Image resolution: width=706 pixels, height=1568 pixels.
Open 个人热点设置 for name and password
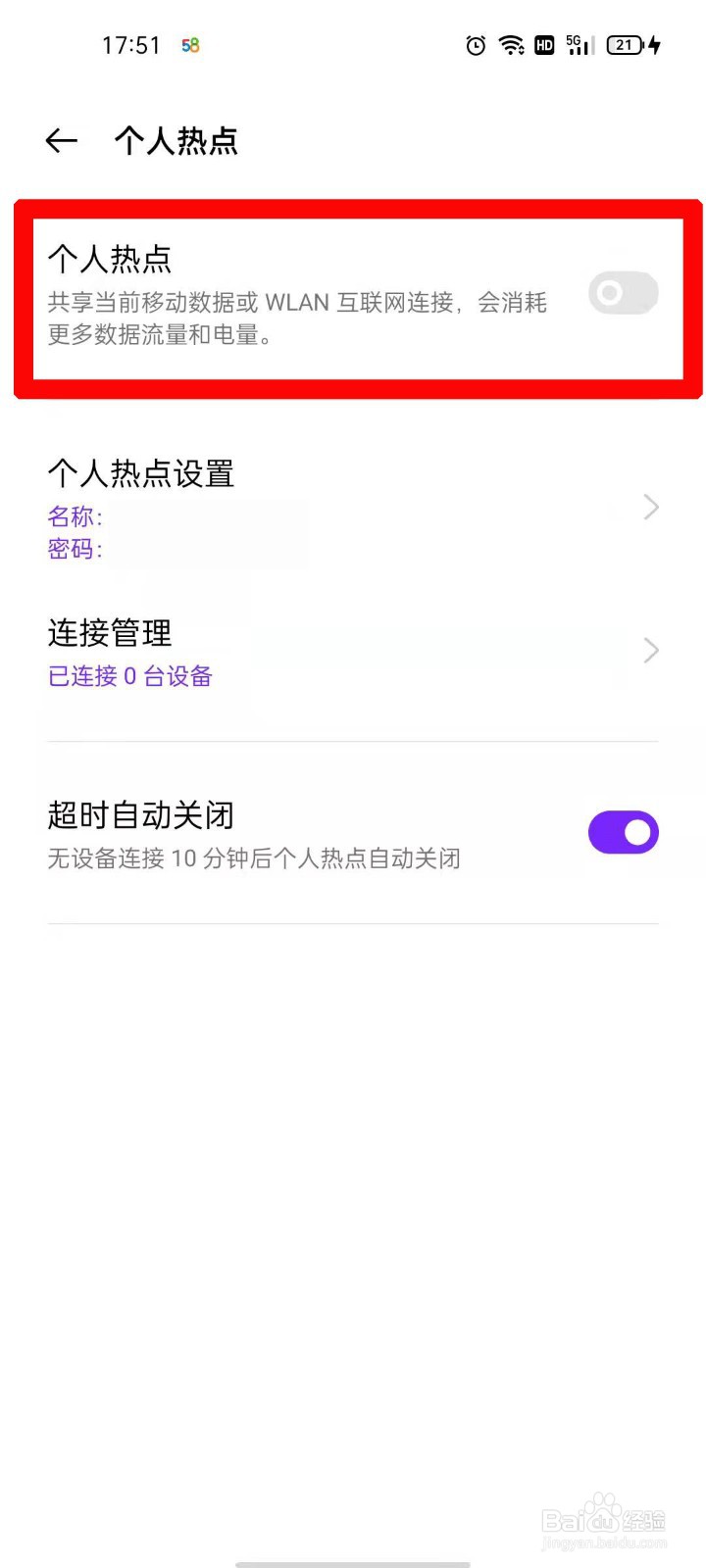(353, 508)
